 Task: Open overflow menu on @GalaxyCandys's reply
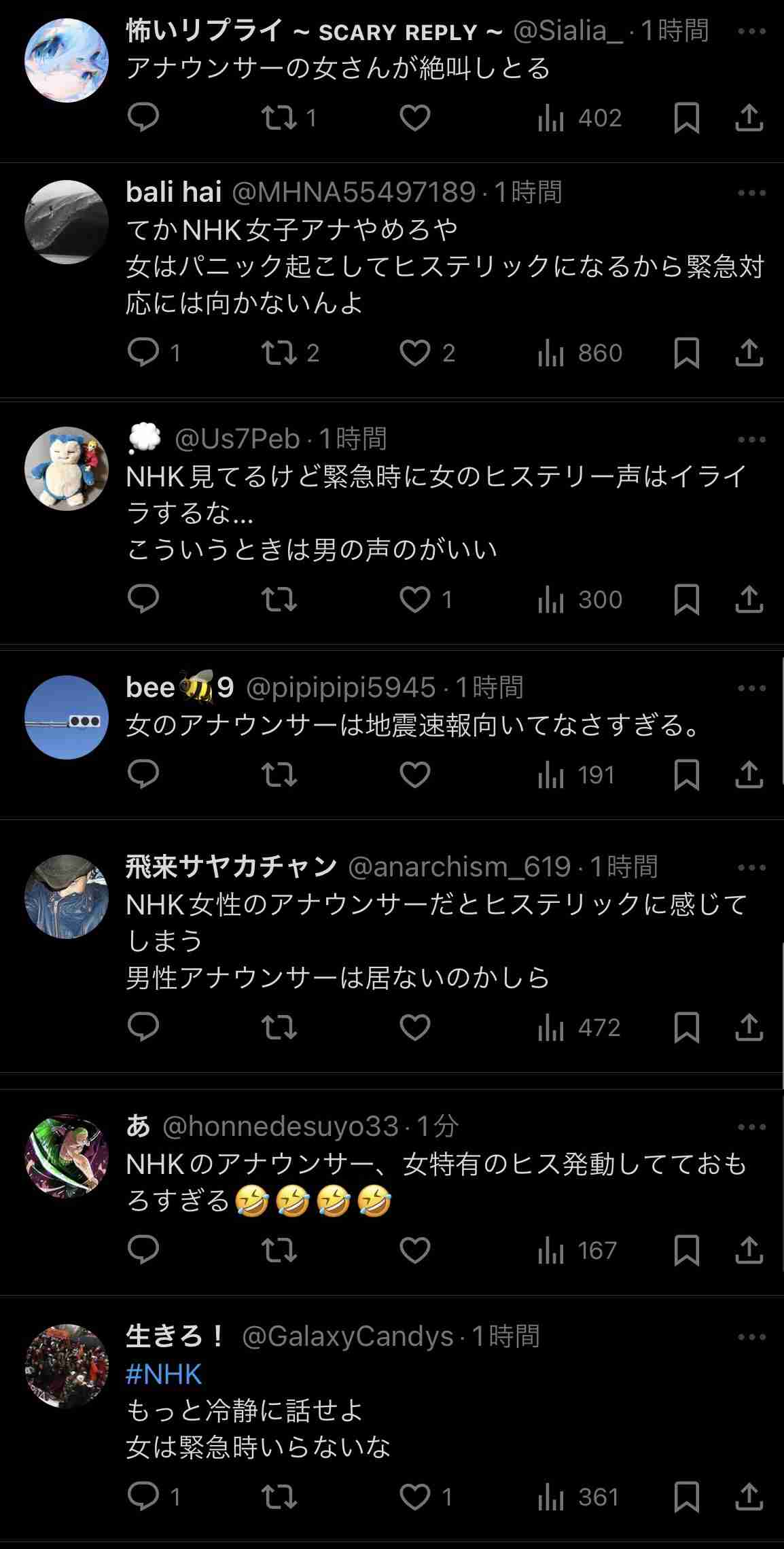pos(751,1337)
